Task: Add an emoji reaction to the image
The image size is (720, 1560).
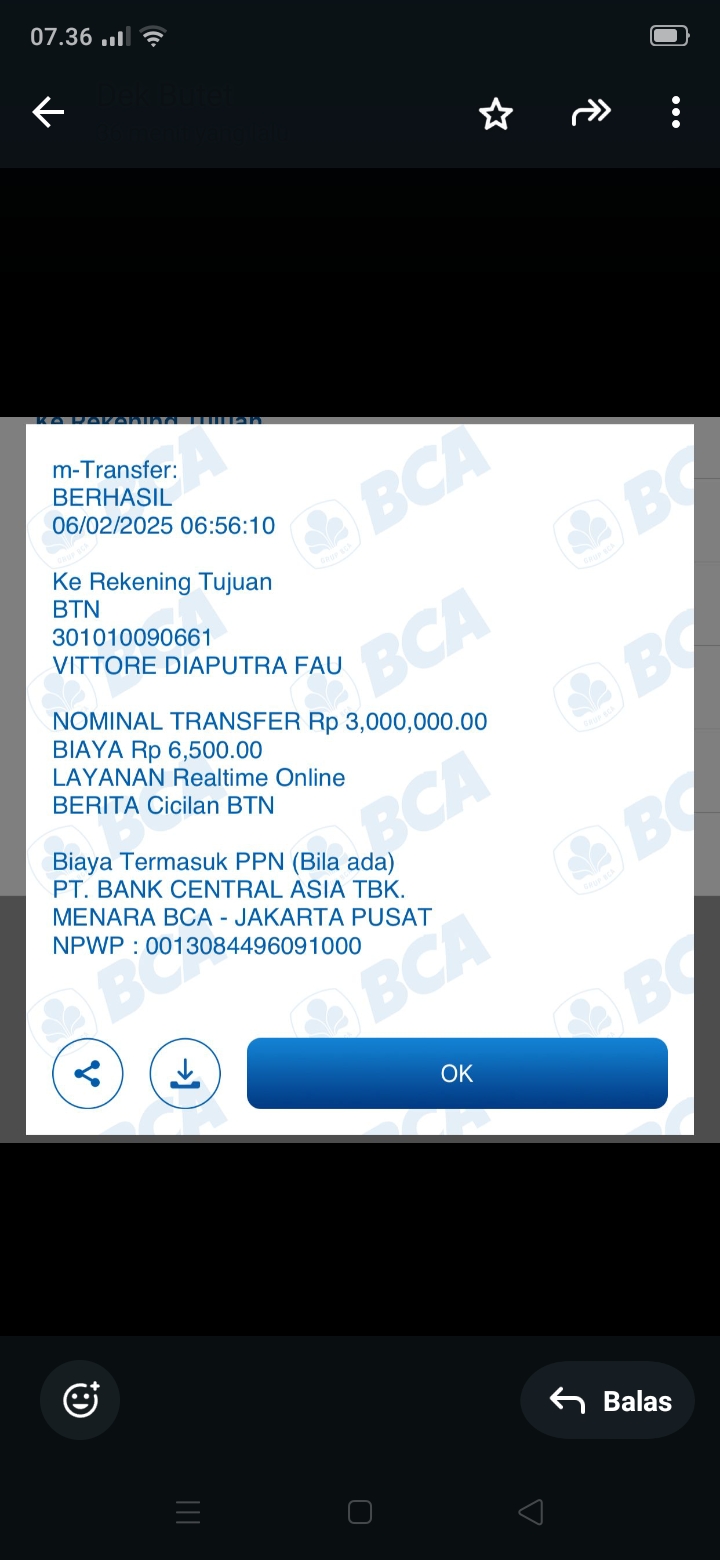Action: tap(80, 1399)
